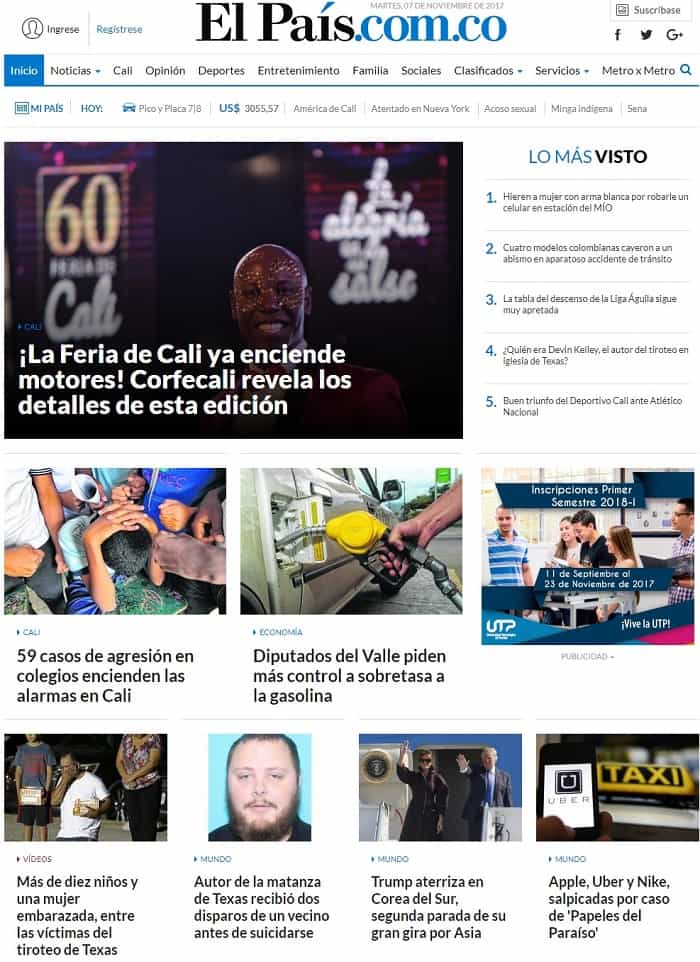Open the Regístrese link
700x962 pixels.
(119, 29)
